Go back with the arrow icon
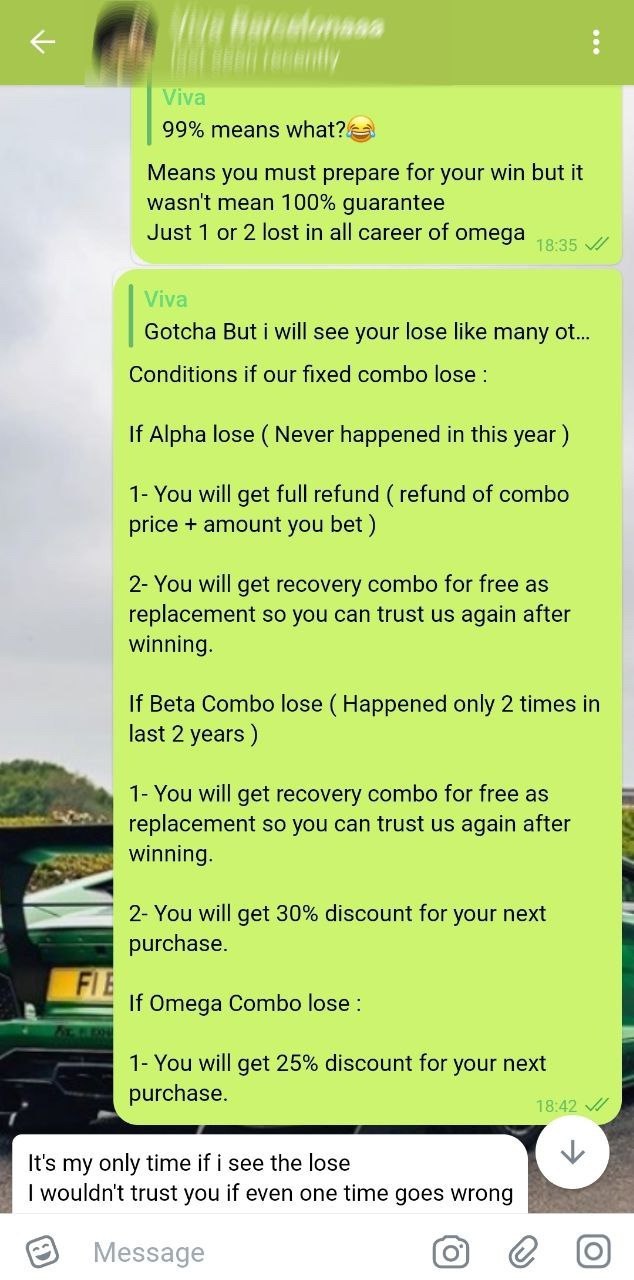Viewport: 634px width, 1280px height. point(42,42)
